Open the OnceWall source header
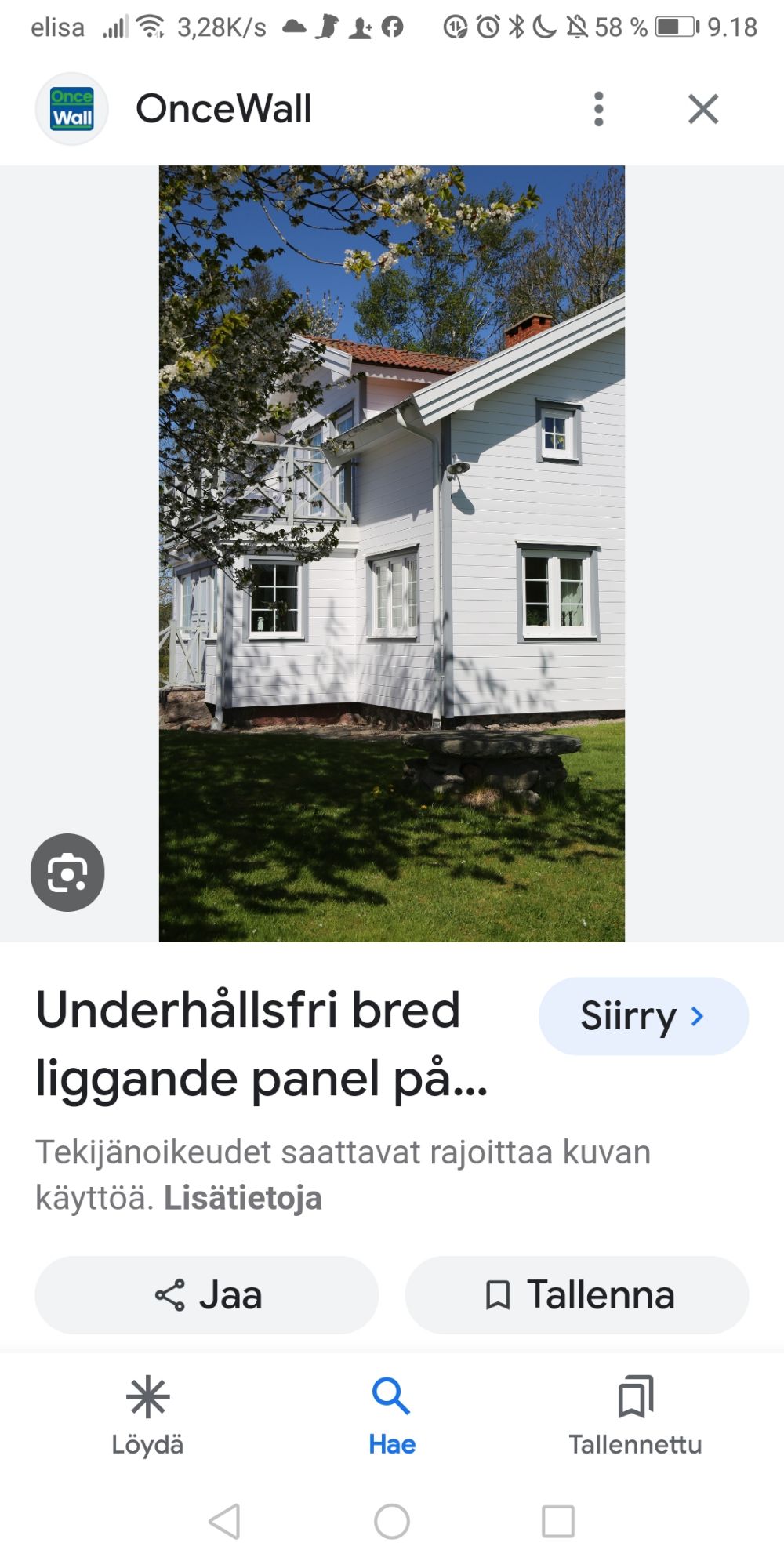Image resolution: width=784 pixels, height=1568 pixels. 223,109
